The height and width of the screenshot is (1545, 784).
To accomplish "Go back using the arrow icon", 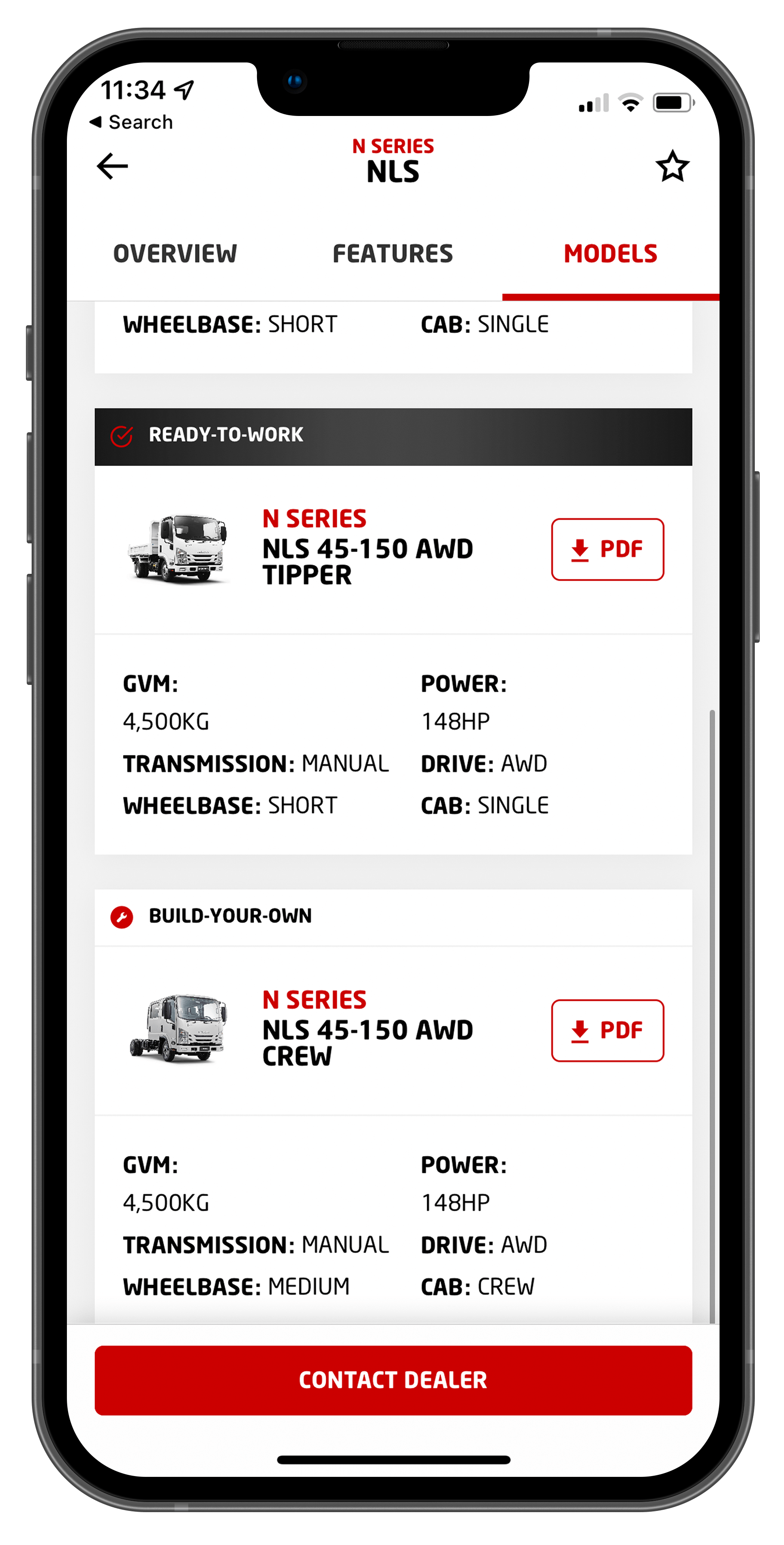I will pos(112,166).
